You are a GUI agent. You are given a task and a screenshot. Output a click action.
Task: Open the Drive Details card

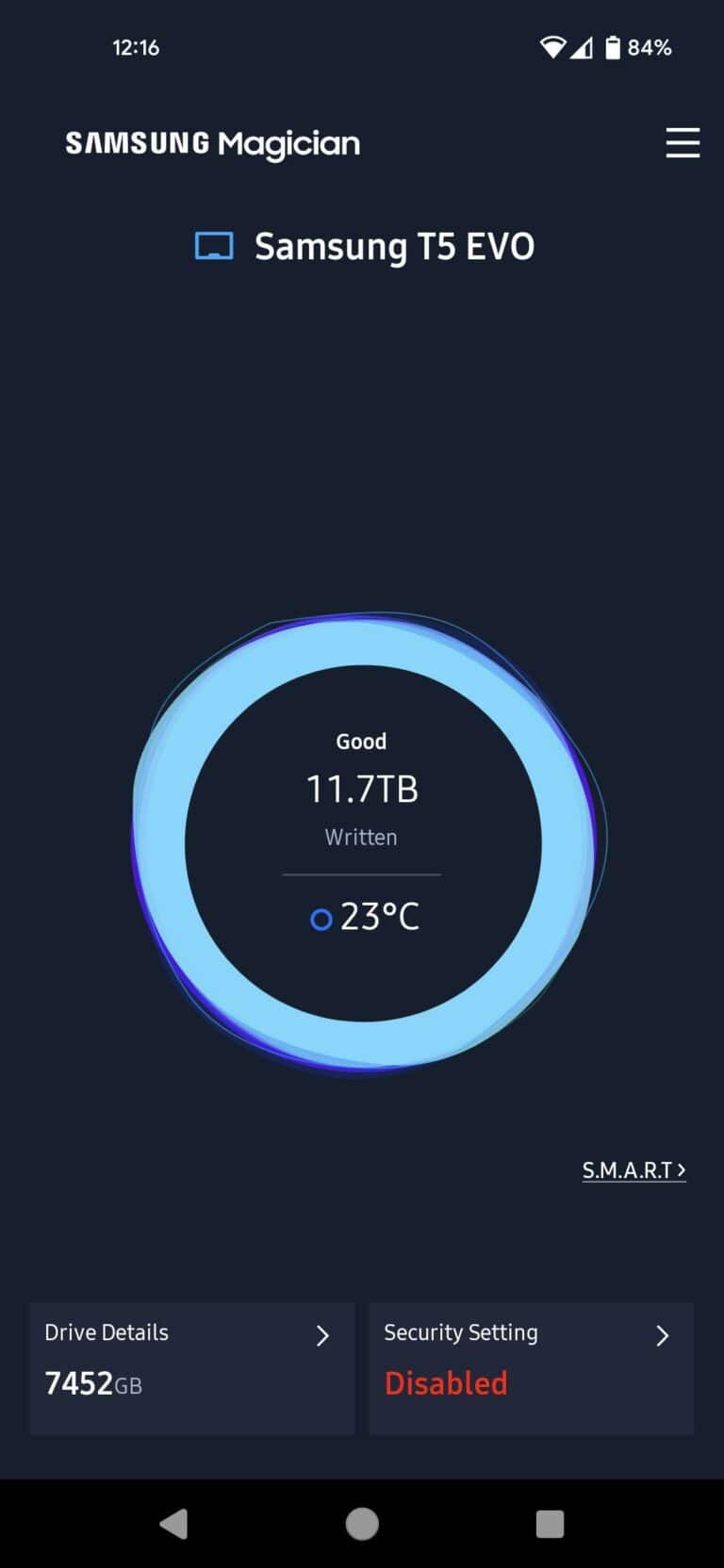point(192,1368)
